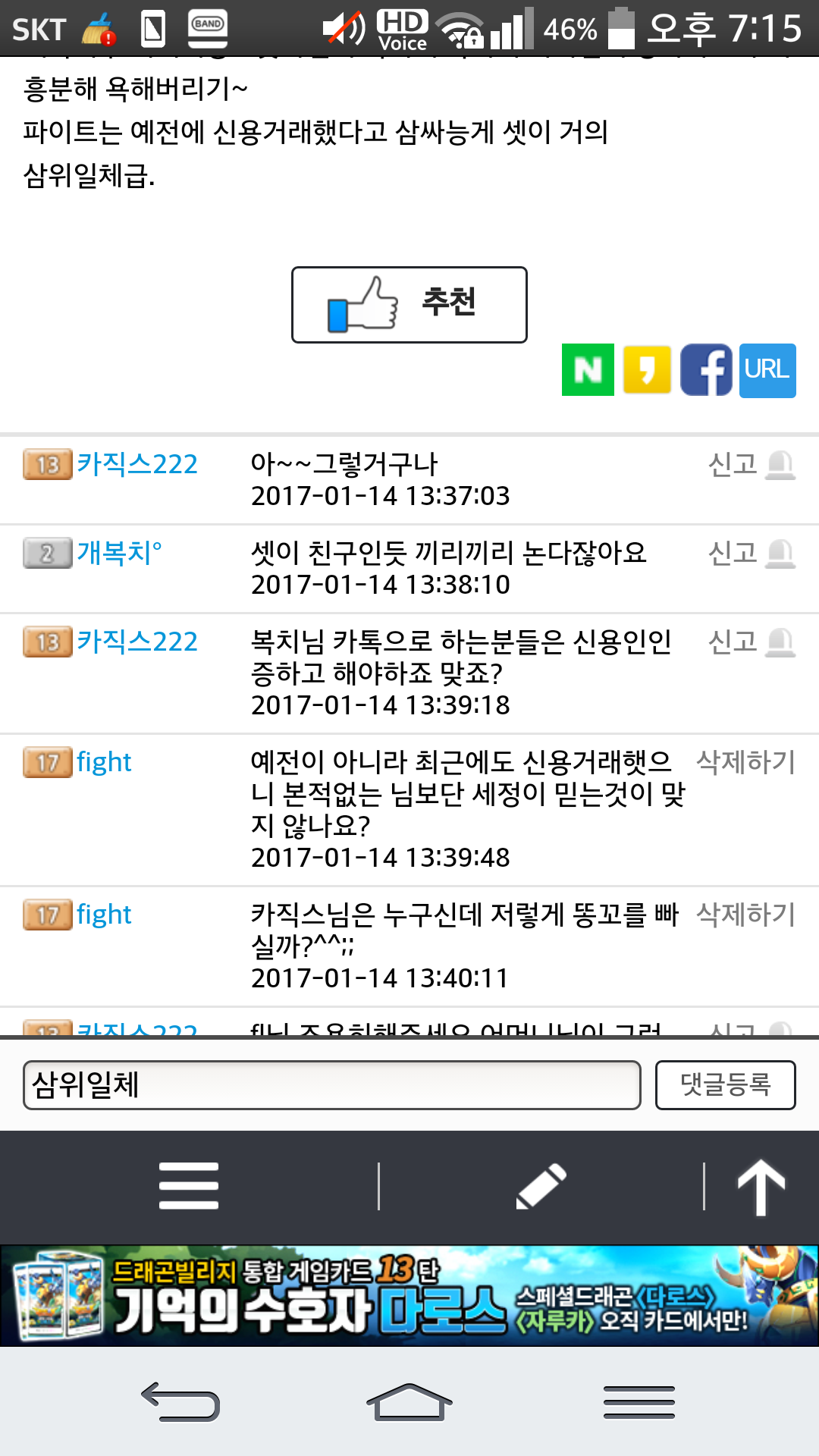The height and width of the screenshot is (1456, 819).
Task: Report 카직스222's 아~~그렇거구나 comment
Action: (x=751, y=464)
